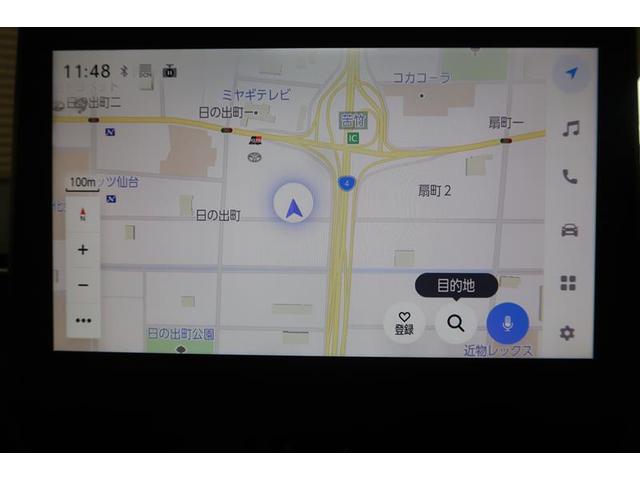Open the vehicle info tab

569,230
